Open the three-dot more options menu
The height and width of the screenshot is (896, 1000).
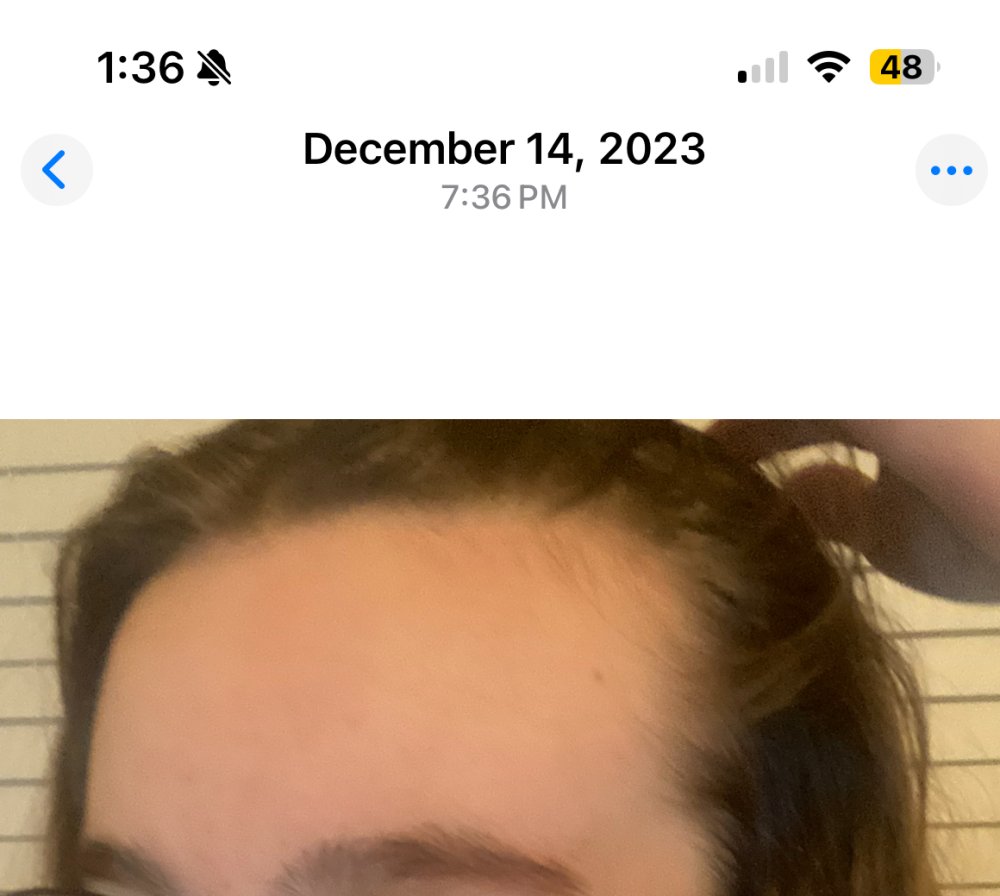[x=951, y=170]
